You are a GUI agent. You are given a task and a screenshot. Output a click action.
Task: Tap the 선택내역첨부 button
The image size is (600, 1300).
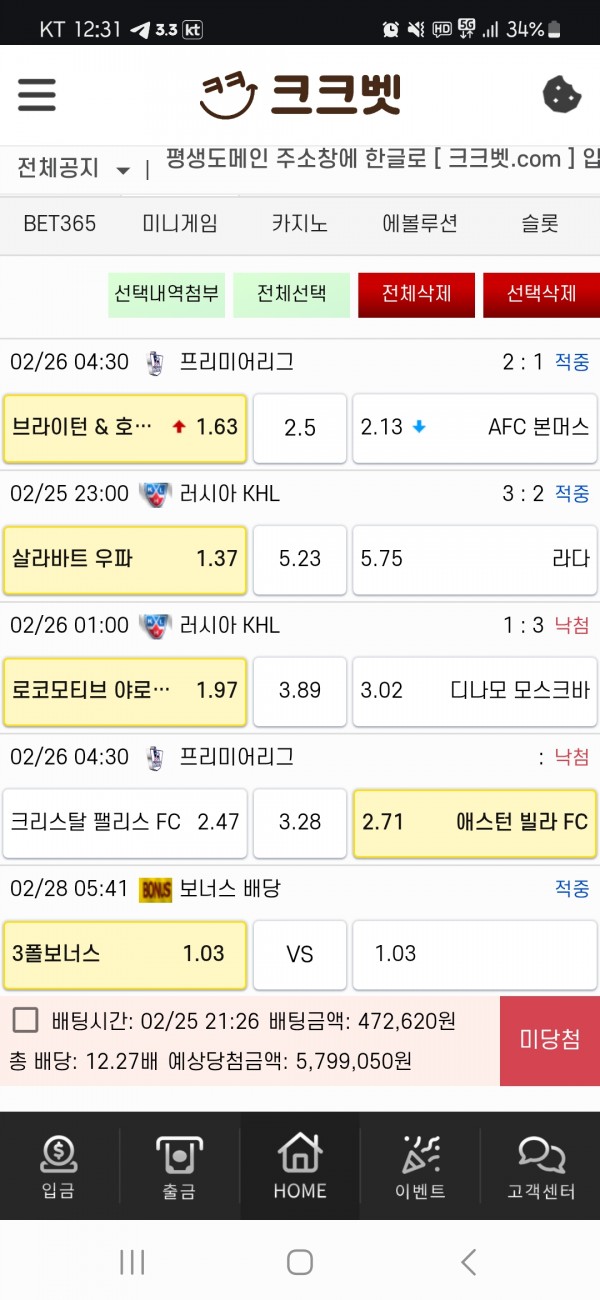(x=167, y=295)
